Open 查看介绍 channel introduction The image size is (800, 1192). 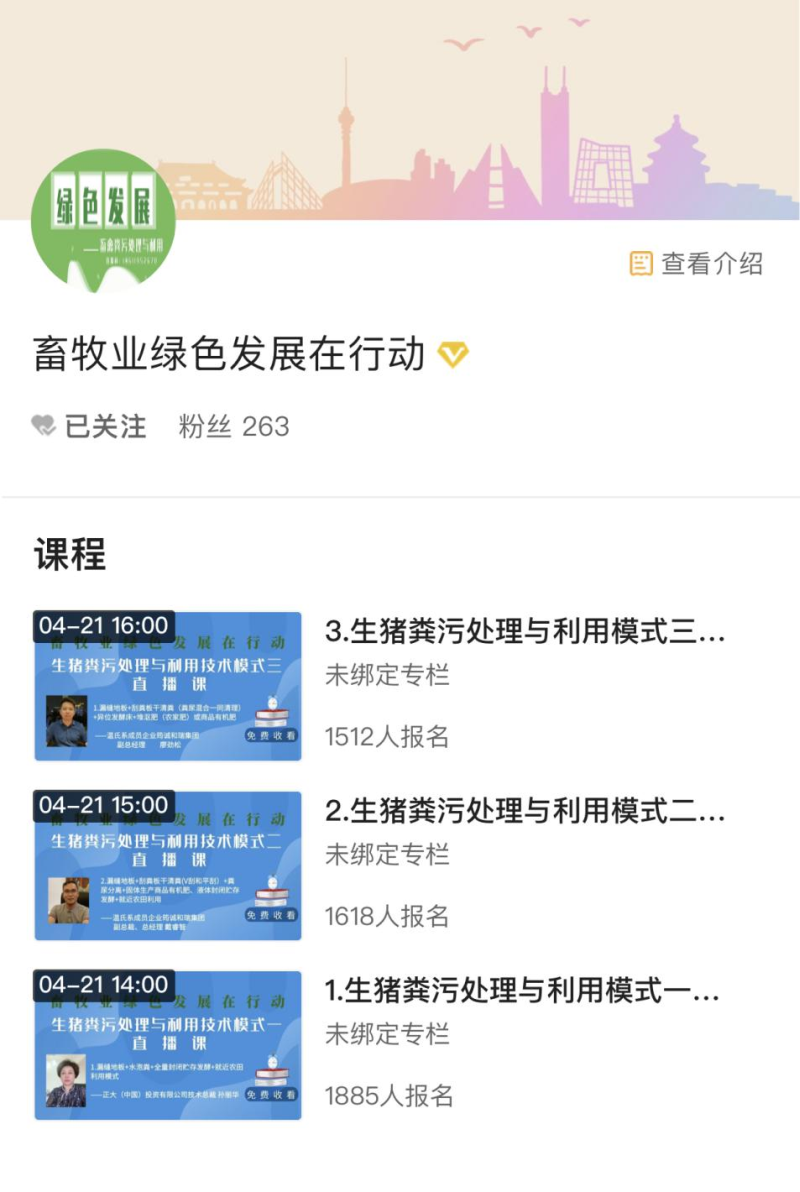coord(697,264)
